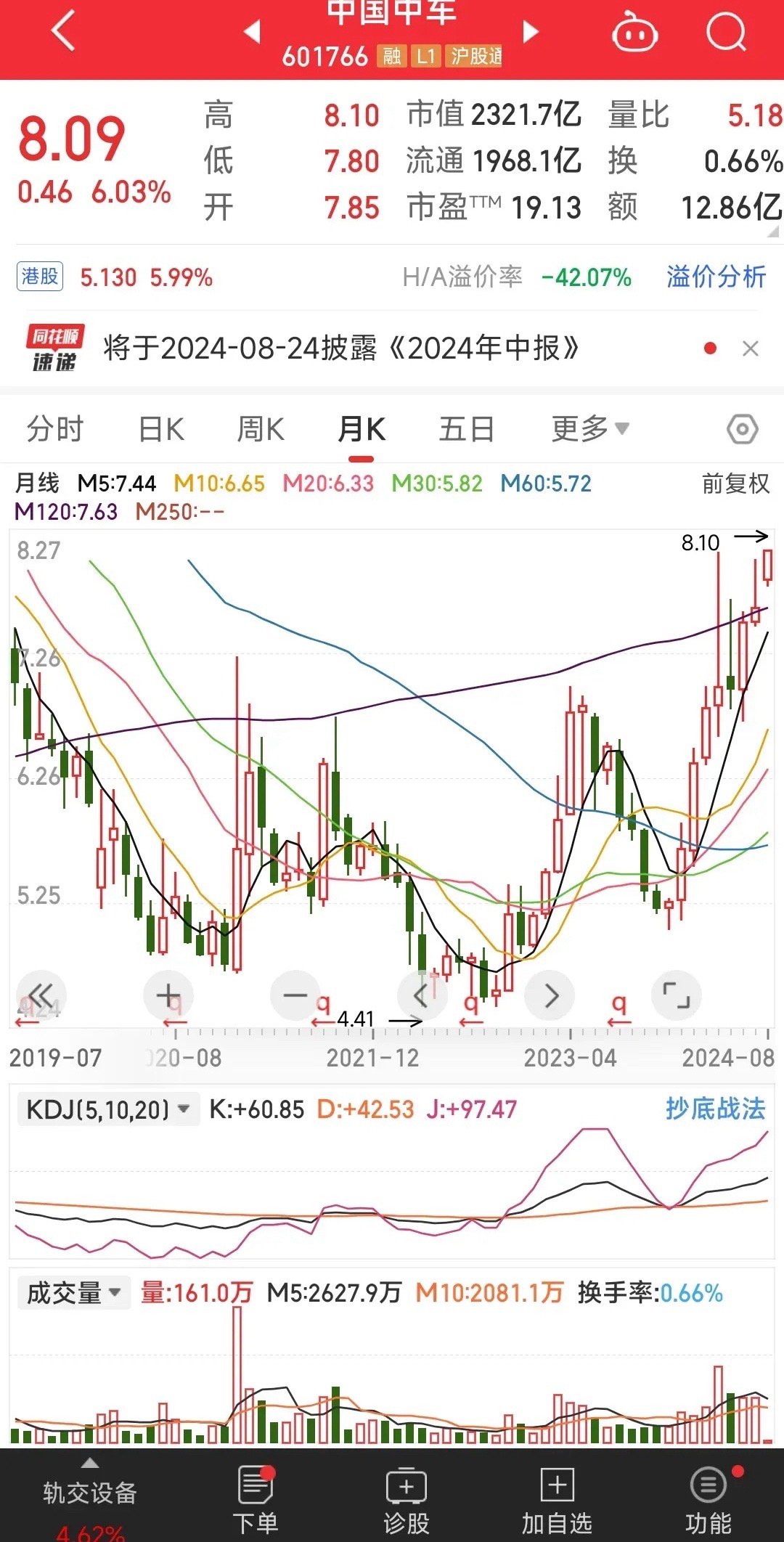Expand the chart to fullscreen
Screen dimensions: 784x1542
pyautogui.click(x=677, y=995)
